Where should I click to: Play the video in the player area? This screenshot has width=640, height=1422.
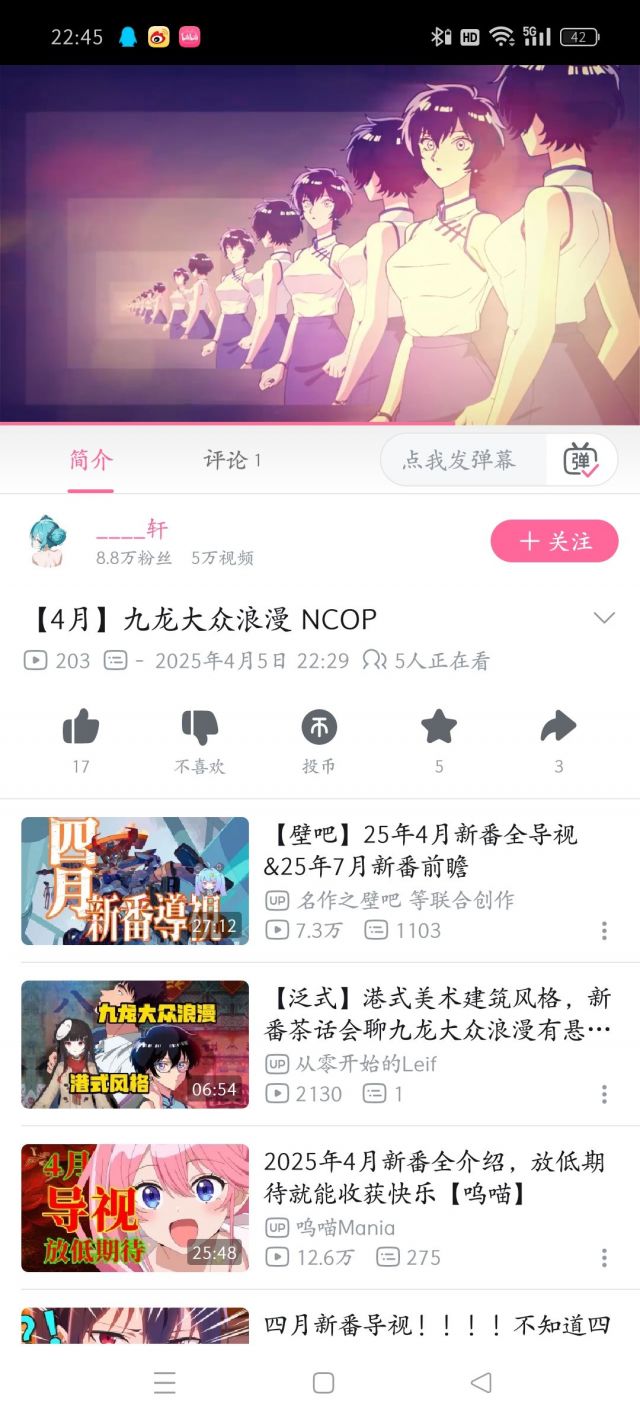click(x=320, y=245)
